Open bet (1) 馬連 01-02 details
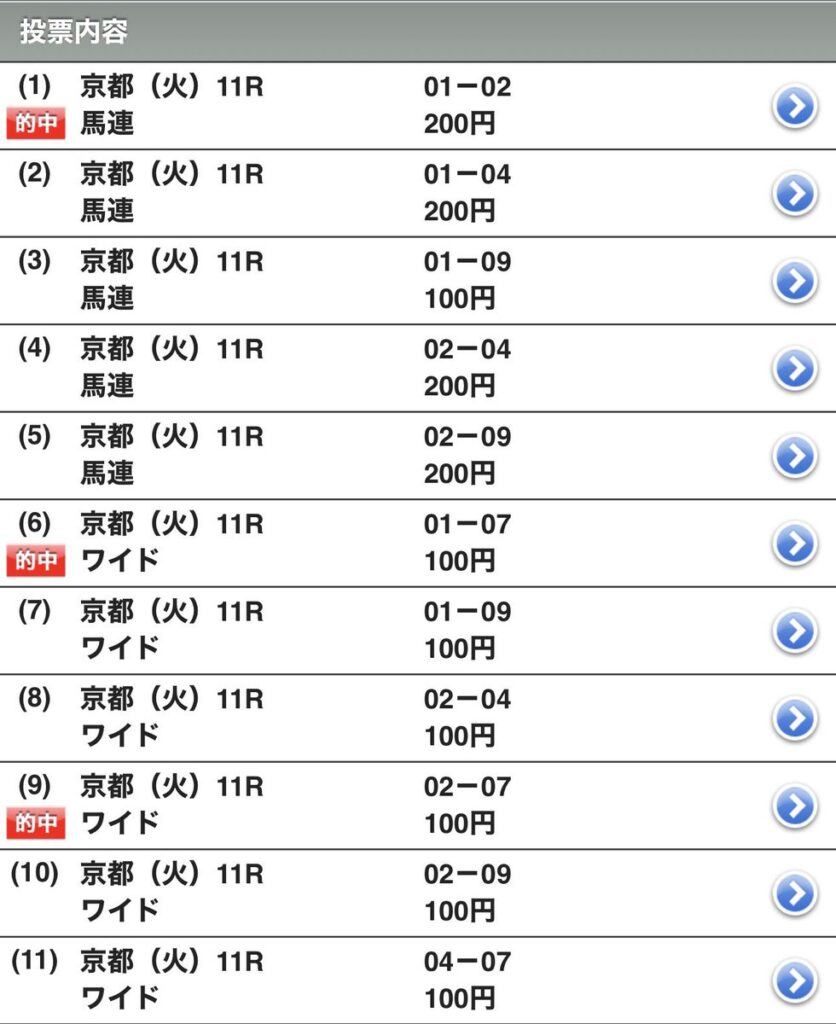Screen dimensions: 836x1024 795,107
